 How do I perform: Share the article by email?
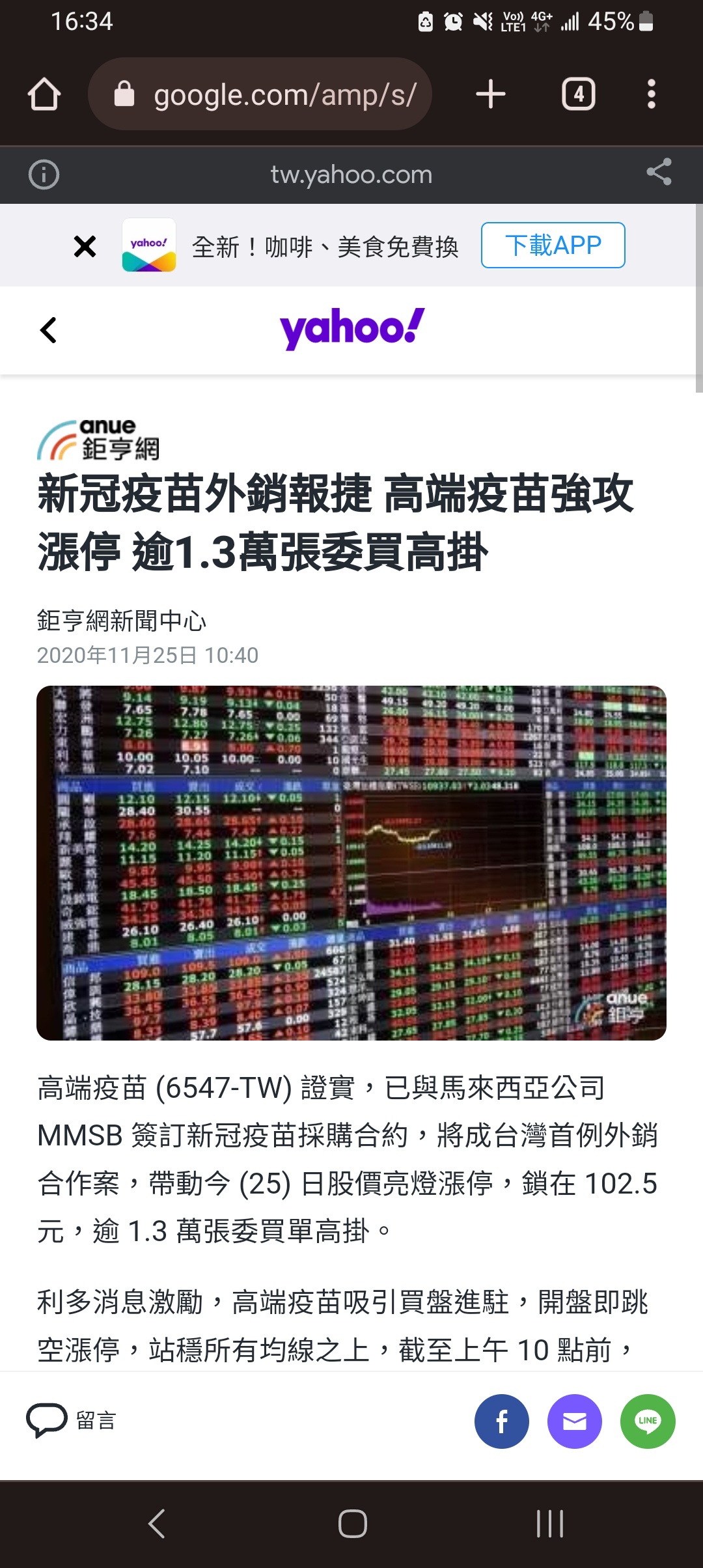[x=574, y=1421]
